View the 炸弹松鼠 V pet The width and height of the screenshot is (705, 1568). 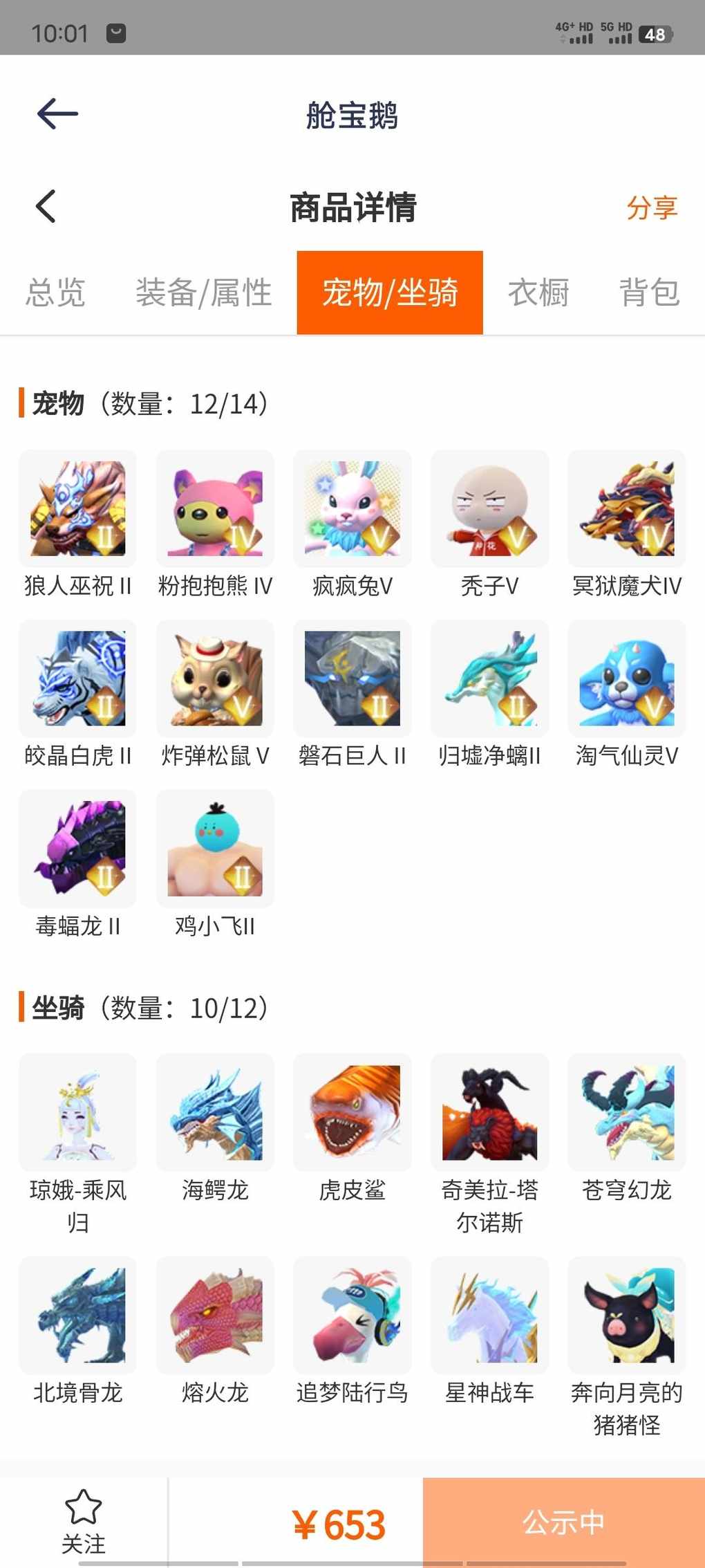(215, 679)
